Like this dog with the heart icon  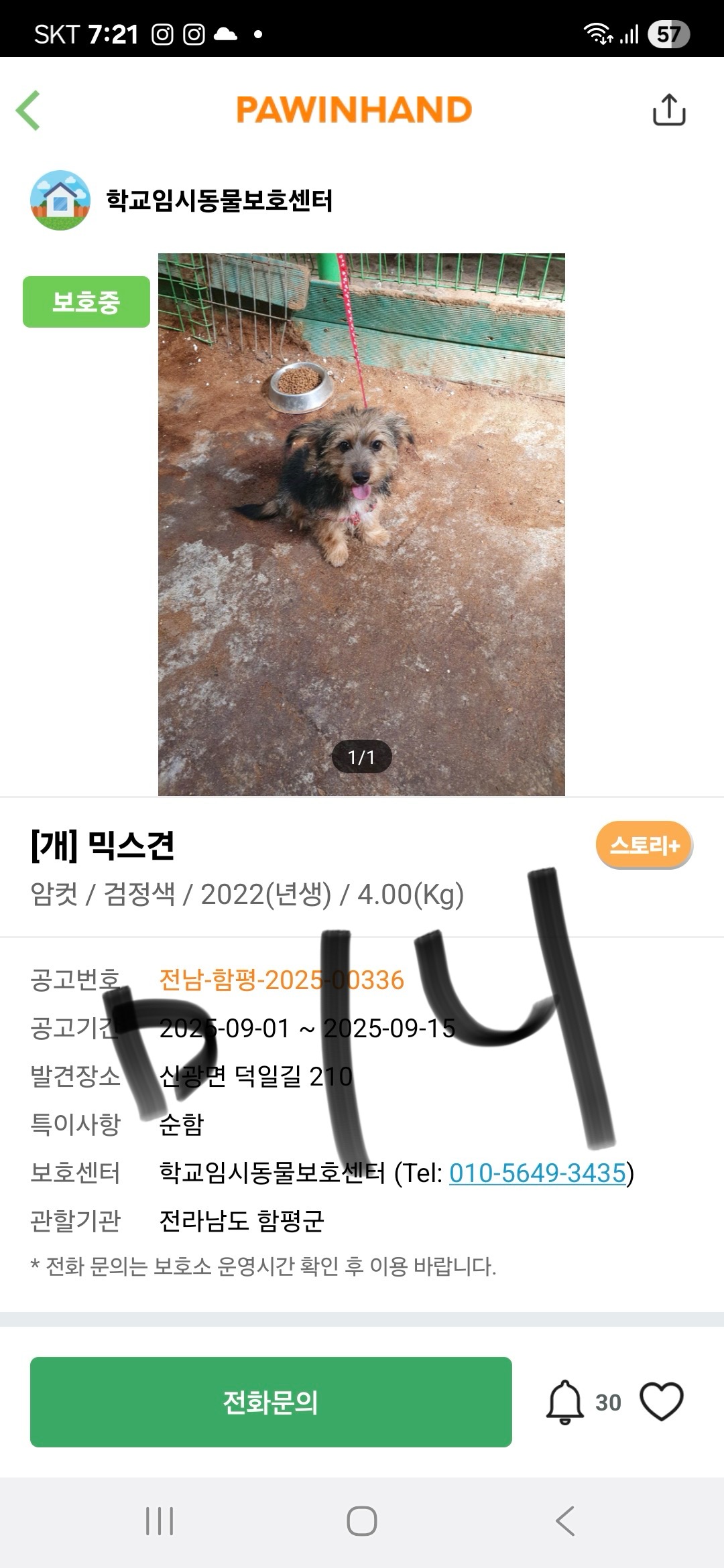point(661,1402)
